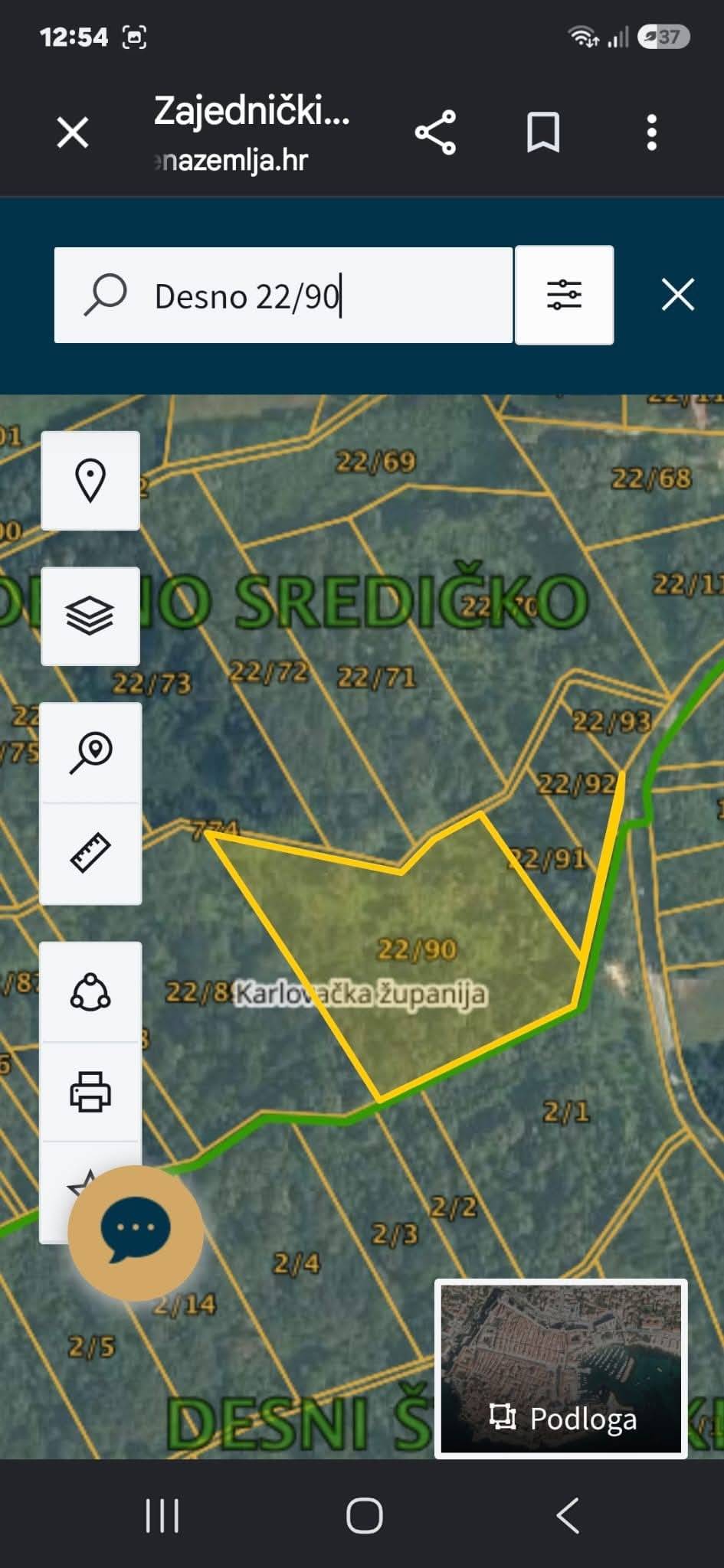Clear the search with the white X

coord(678,295)
